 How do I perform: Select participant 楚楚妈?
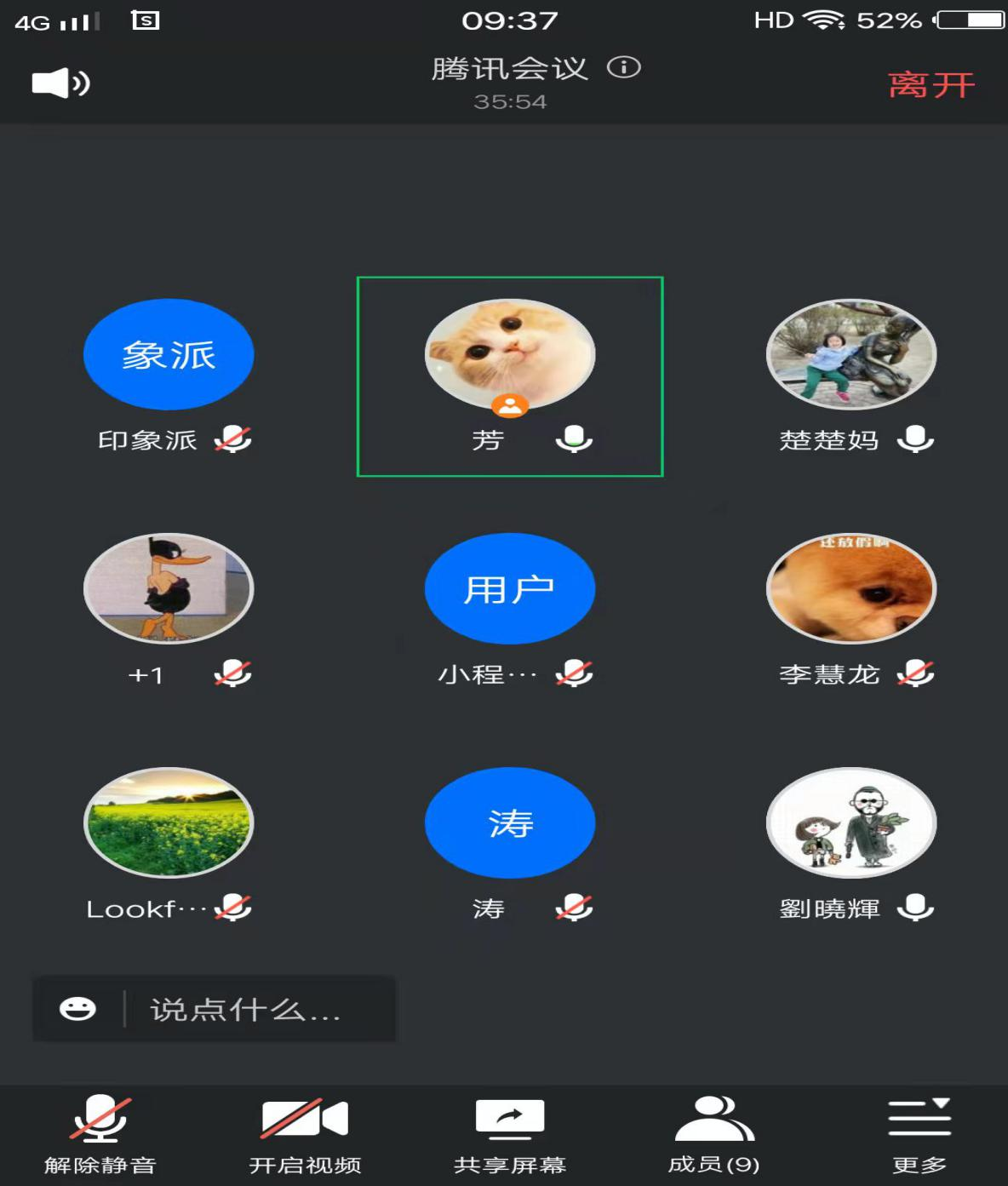pyautogui.click(x=850, y=355)
